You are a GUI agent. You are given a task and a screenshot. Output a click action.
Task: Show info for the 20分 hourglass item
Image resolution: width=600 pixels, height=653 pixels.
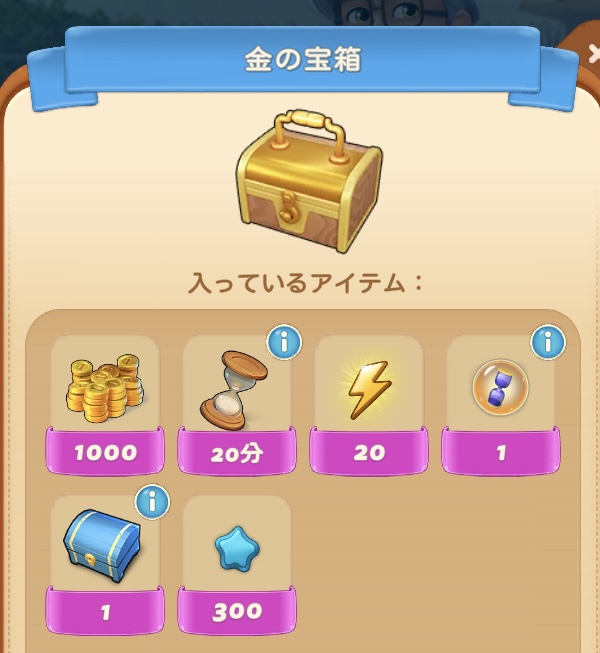(285, 343)
